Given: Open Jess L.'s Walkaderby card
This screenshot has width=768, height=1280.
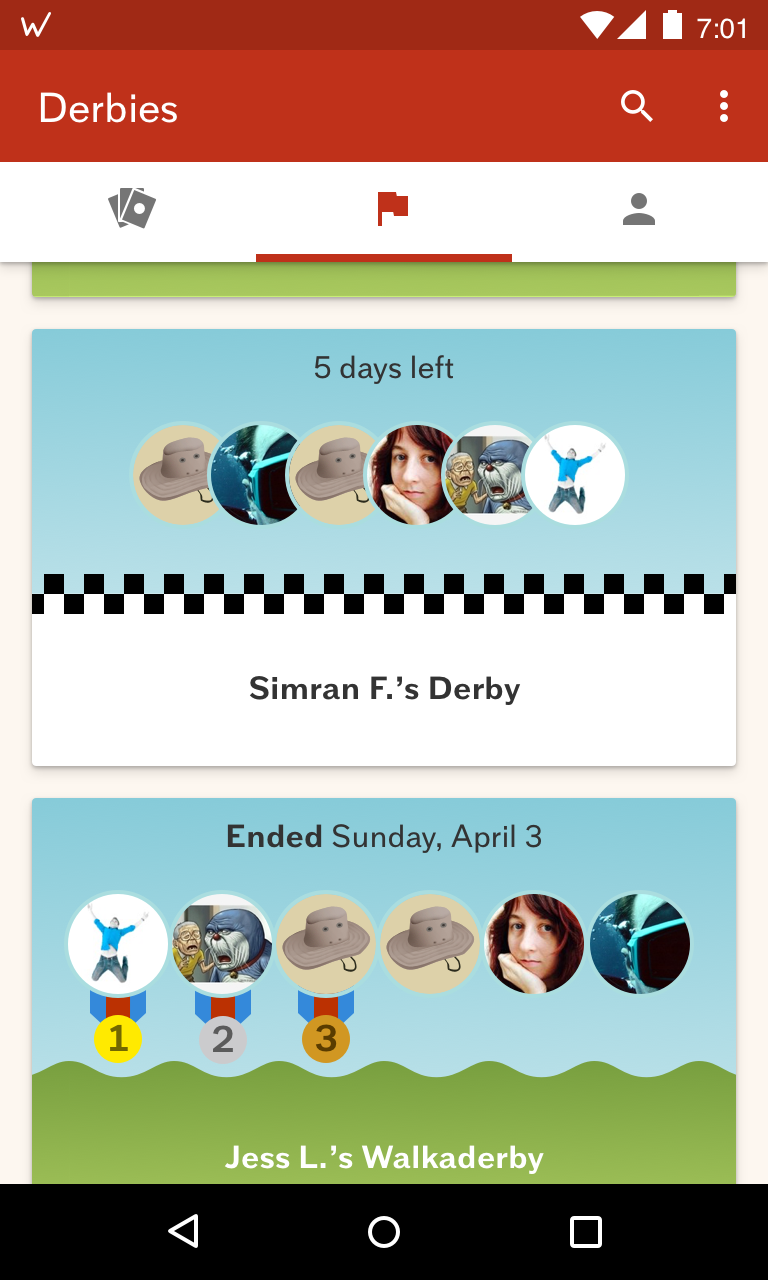Looking at the screenshot, I should point(384,991).
